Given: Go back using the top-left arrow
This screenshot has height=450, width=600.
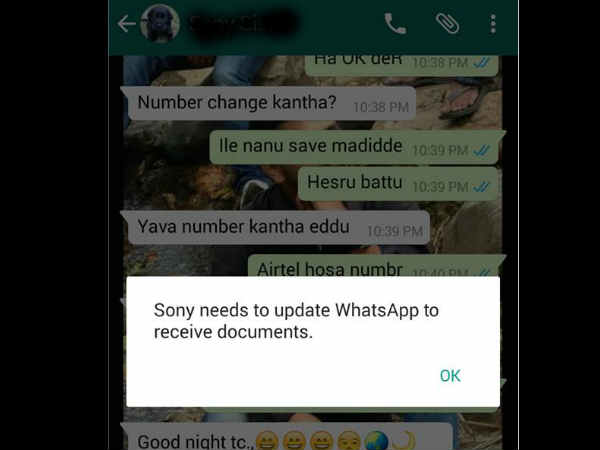Looking at the screenshot, I should pos(126,24).
